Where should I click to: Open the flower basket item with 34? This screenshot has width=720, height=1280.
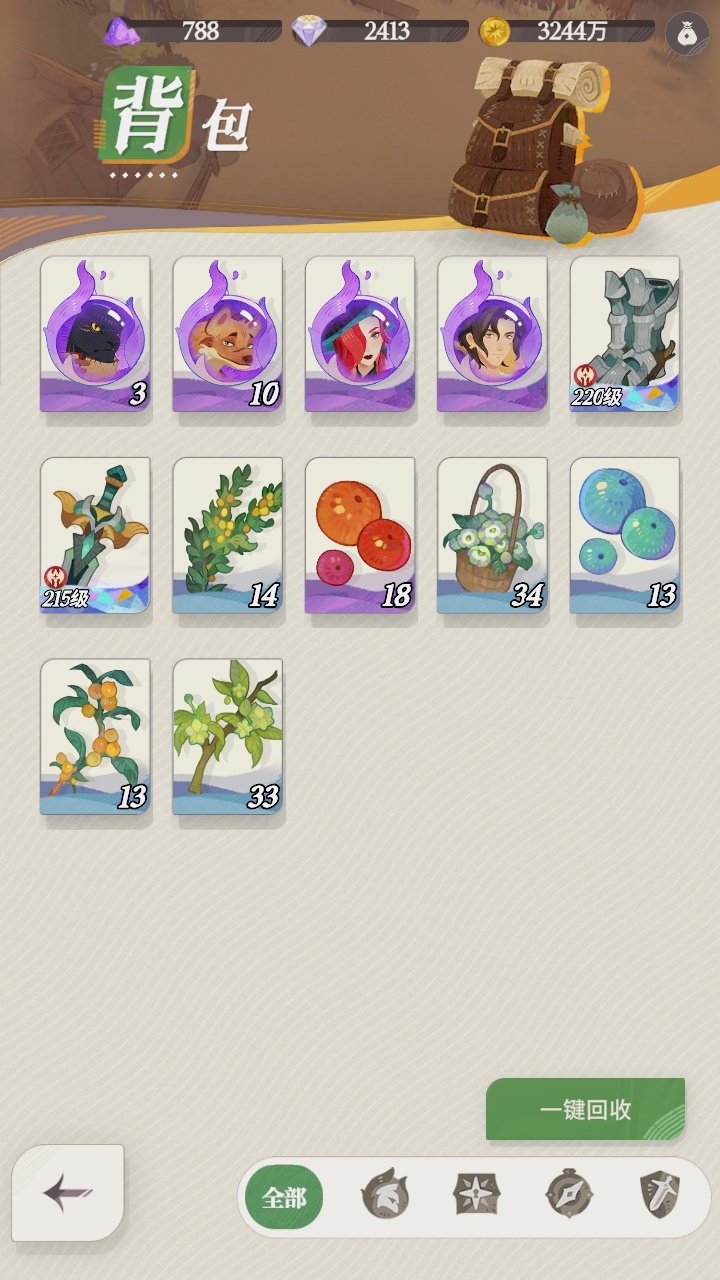coord(492,535)
